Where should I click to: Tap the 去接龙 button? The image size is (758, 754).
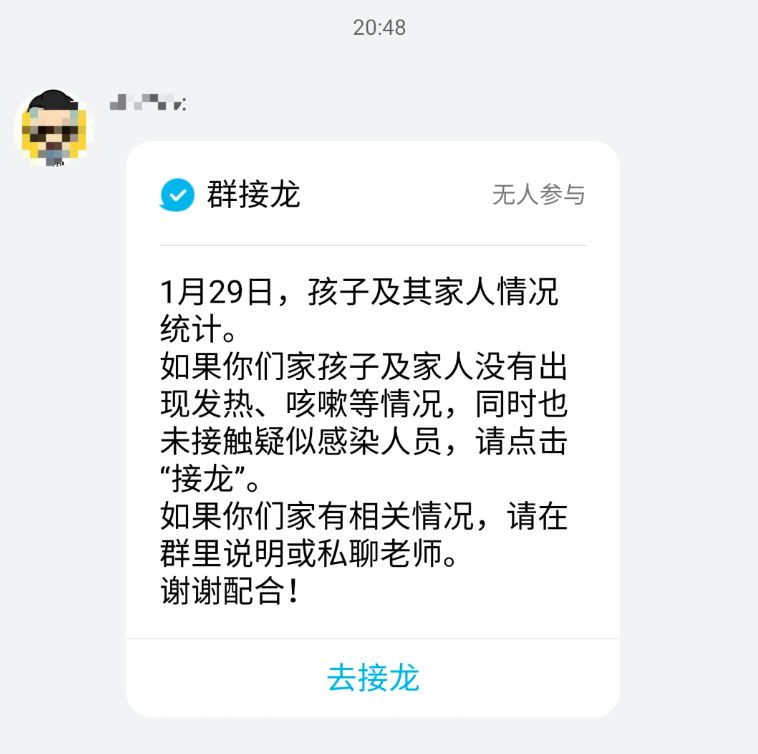click(x=372, y=678)
